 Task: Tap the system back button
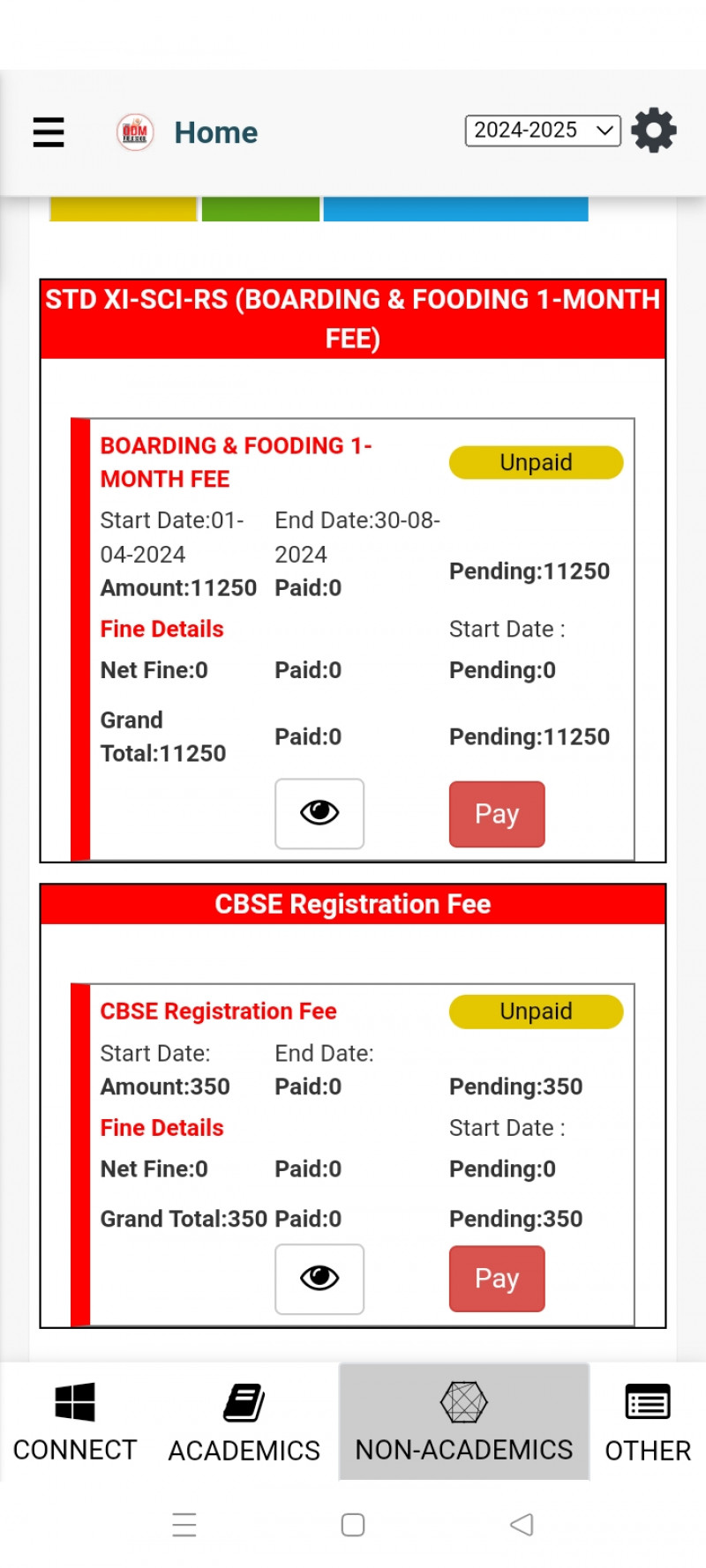point(522,1525)
